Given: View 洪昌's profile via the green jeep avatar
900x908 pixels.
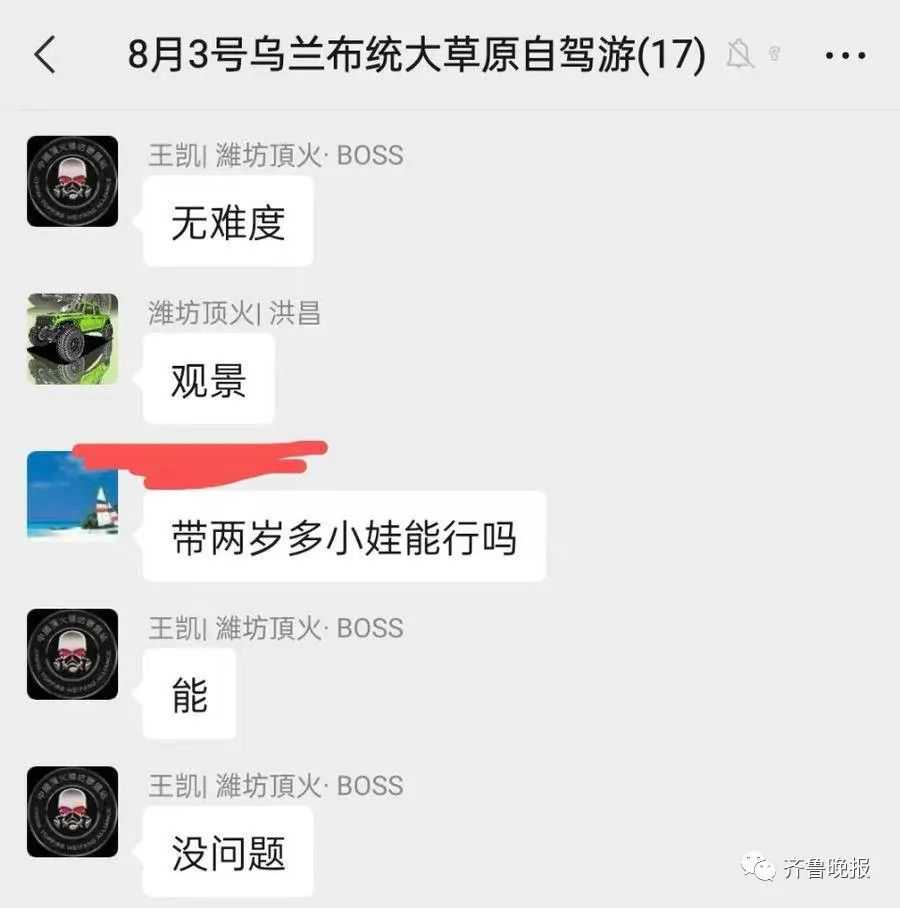Looking at the screenshot, I should 72,339.
